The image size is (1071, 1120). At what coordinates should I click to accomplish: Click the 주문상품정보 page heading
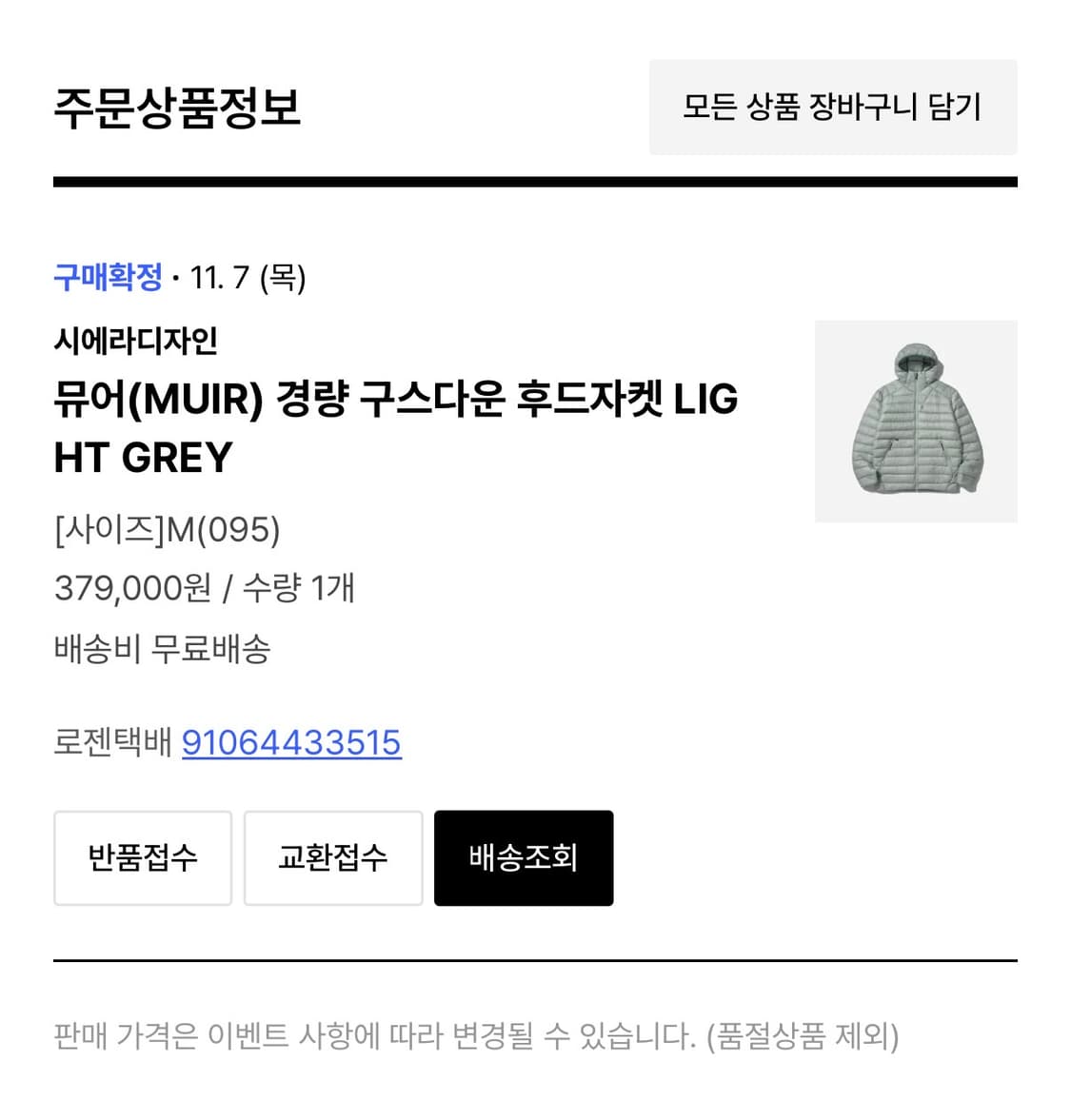coord(177,108)
